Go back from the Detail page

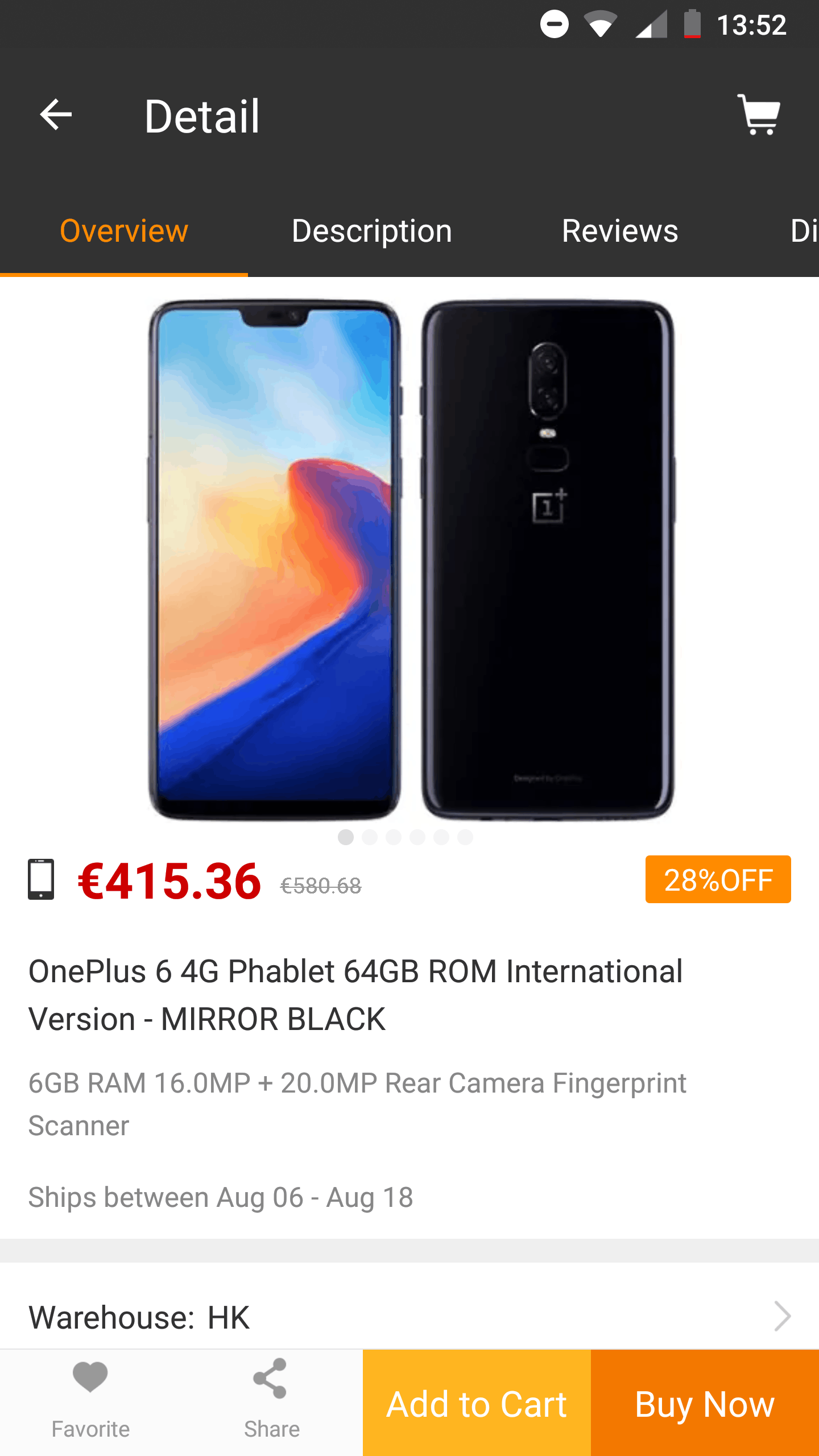56,115
